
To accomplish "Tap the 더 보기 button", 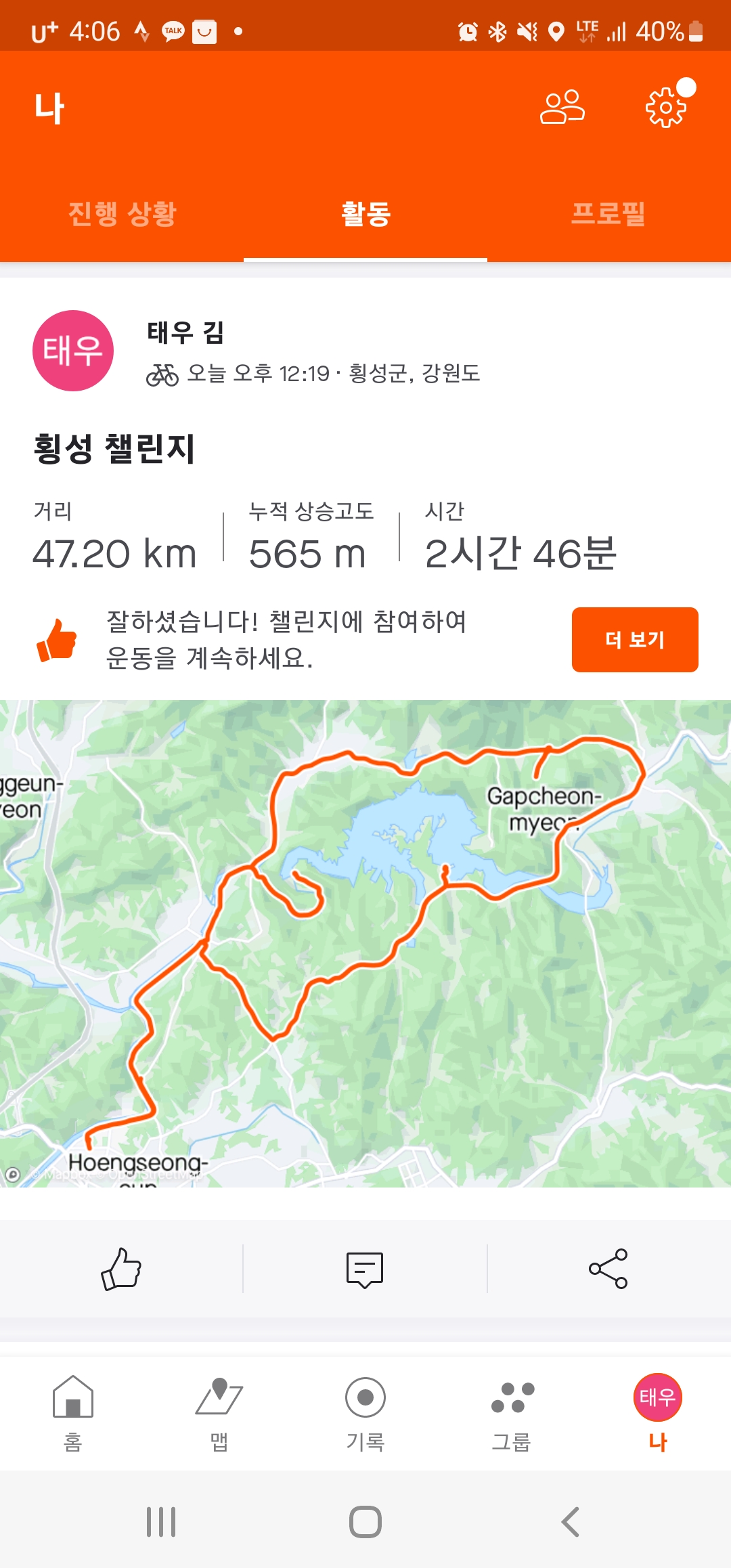I will pyautogui.click(x=634, y=640).
